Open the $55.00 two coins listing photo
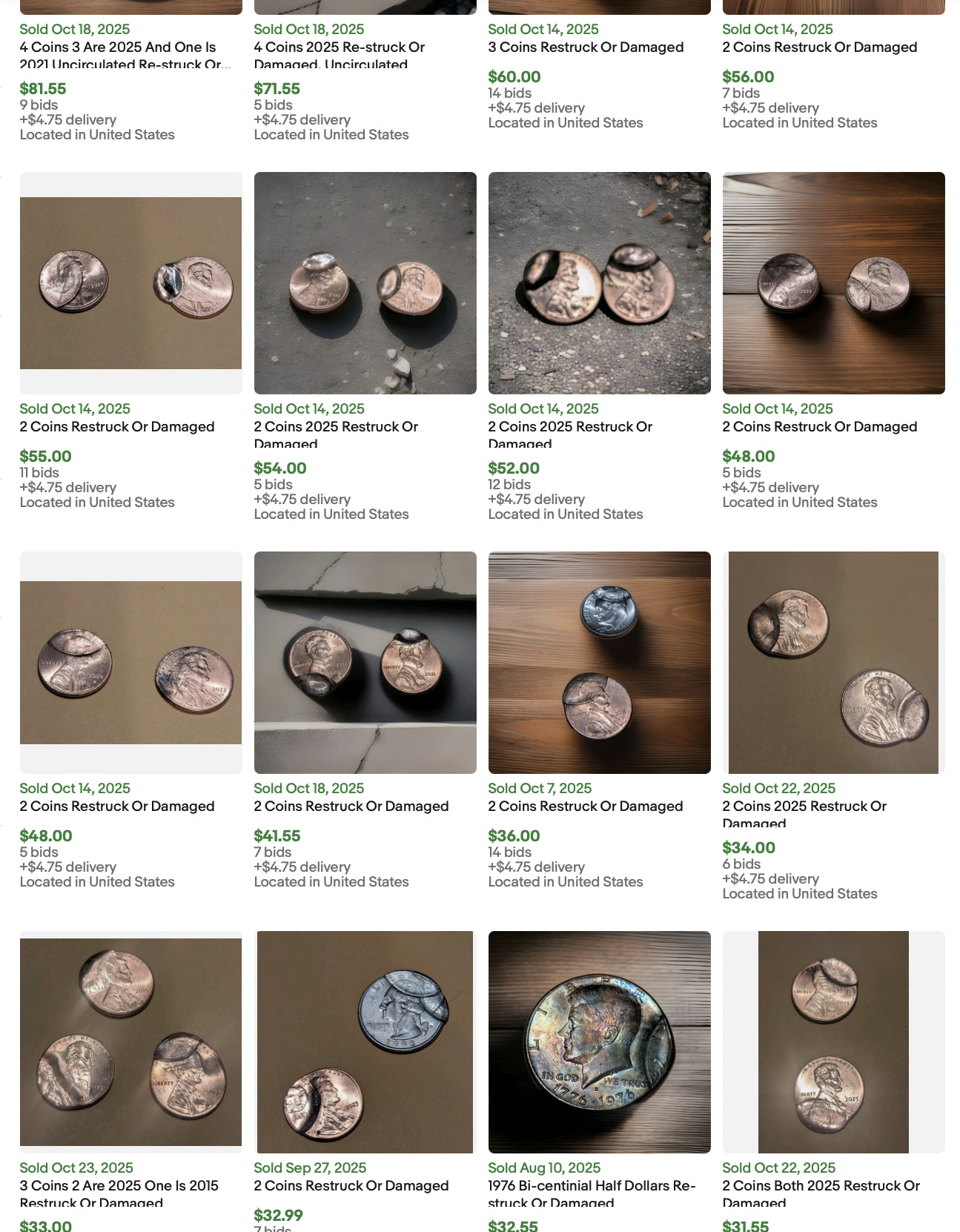 [130, 283]
